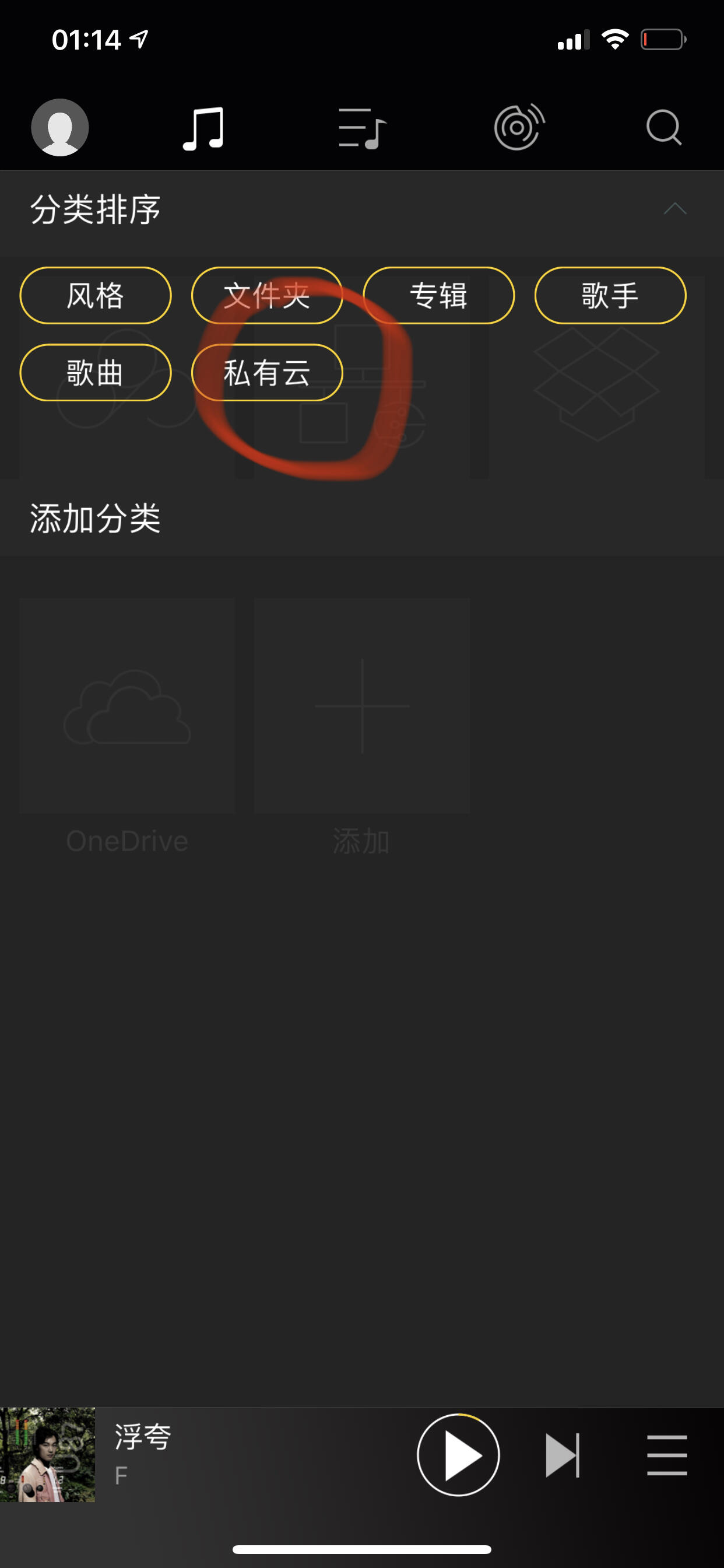Open the play queue list

667,1455
